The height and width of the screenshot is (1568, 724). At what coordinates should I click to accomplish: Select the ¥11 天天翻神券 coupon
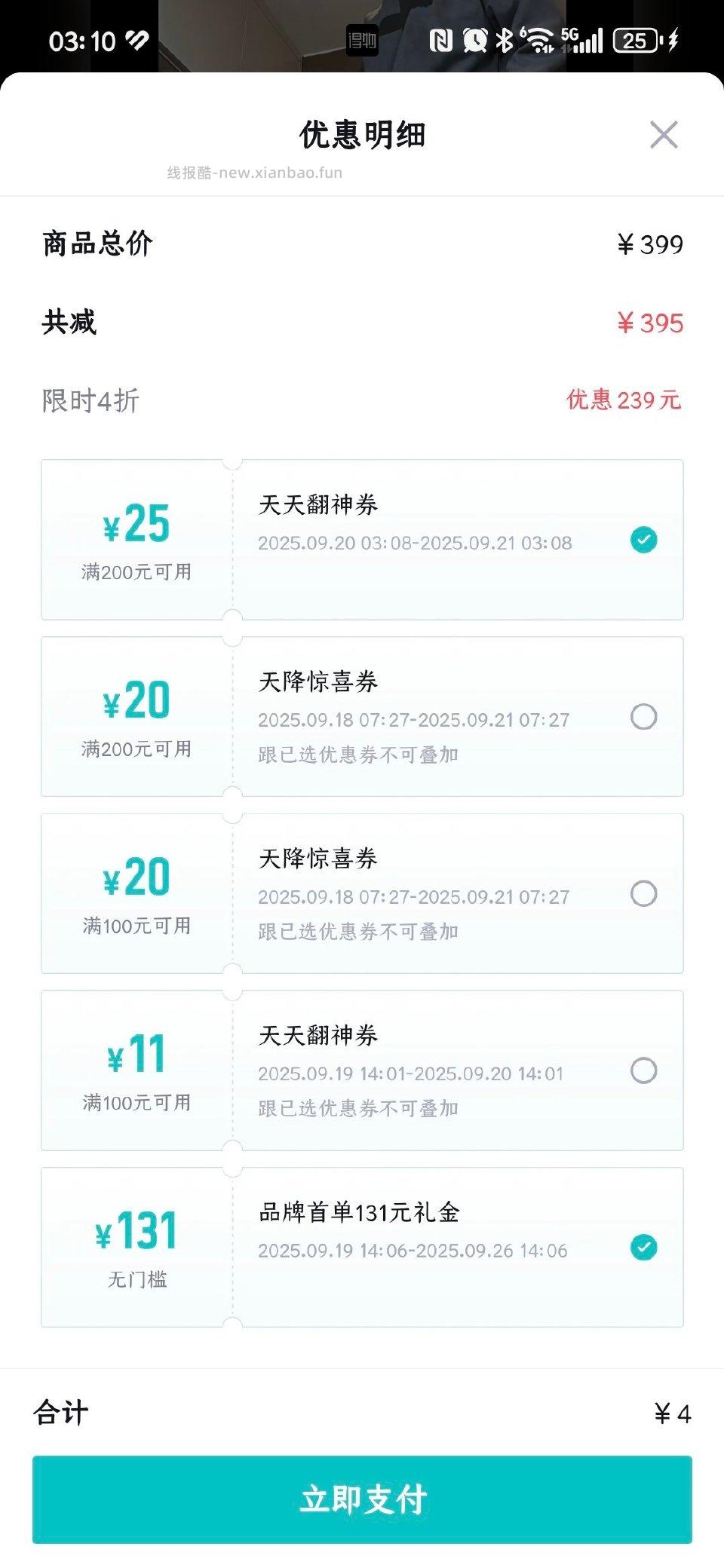[x=643, y=1070]
